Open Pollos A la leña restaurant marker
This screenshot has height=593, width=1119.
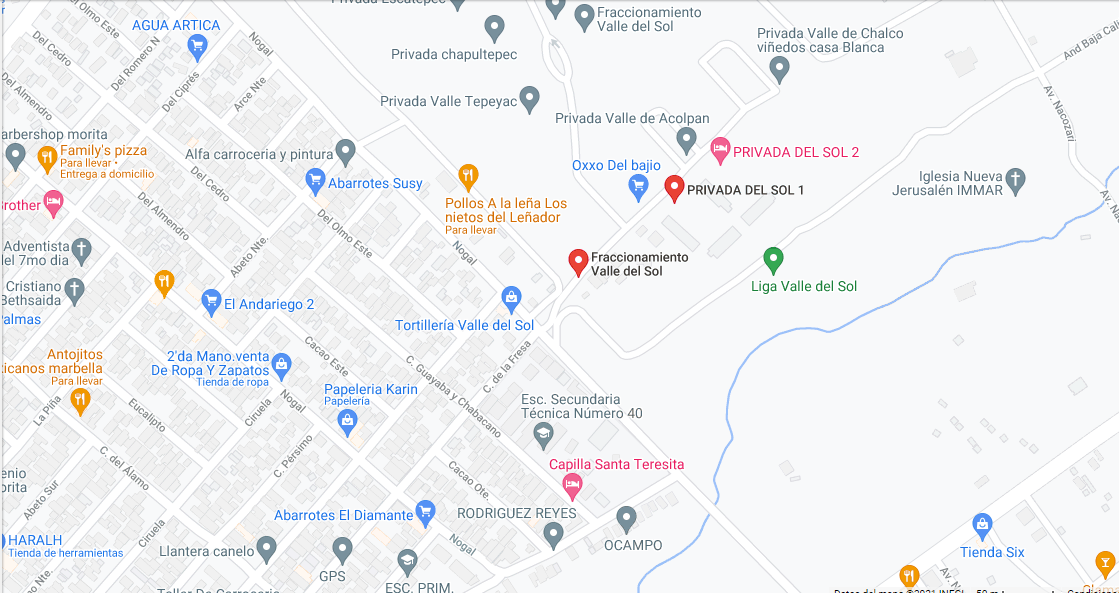(x=467, y=177)
